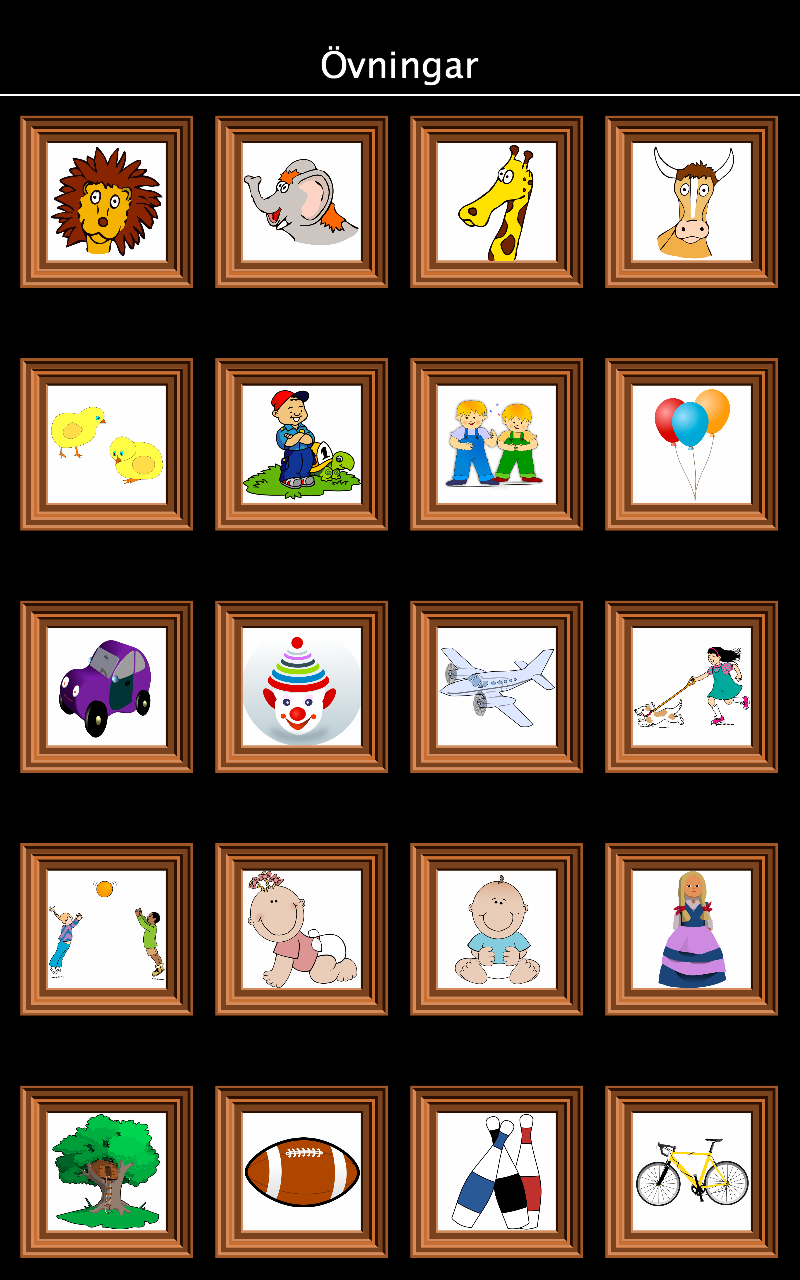Choose the balloons exercise

click(x=691, y=444)
